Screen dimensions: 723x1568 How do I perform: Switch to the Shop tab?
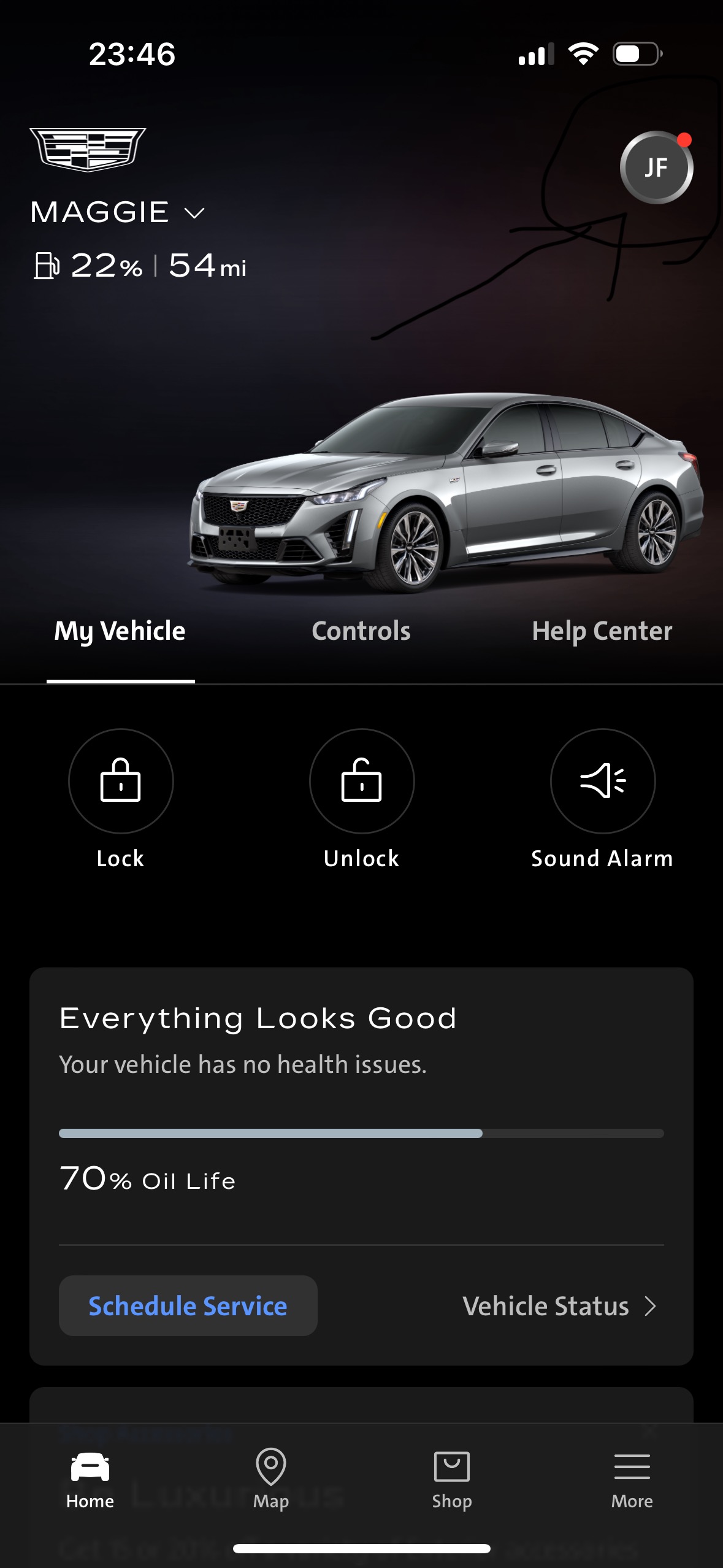(451, 1480)
